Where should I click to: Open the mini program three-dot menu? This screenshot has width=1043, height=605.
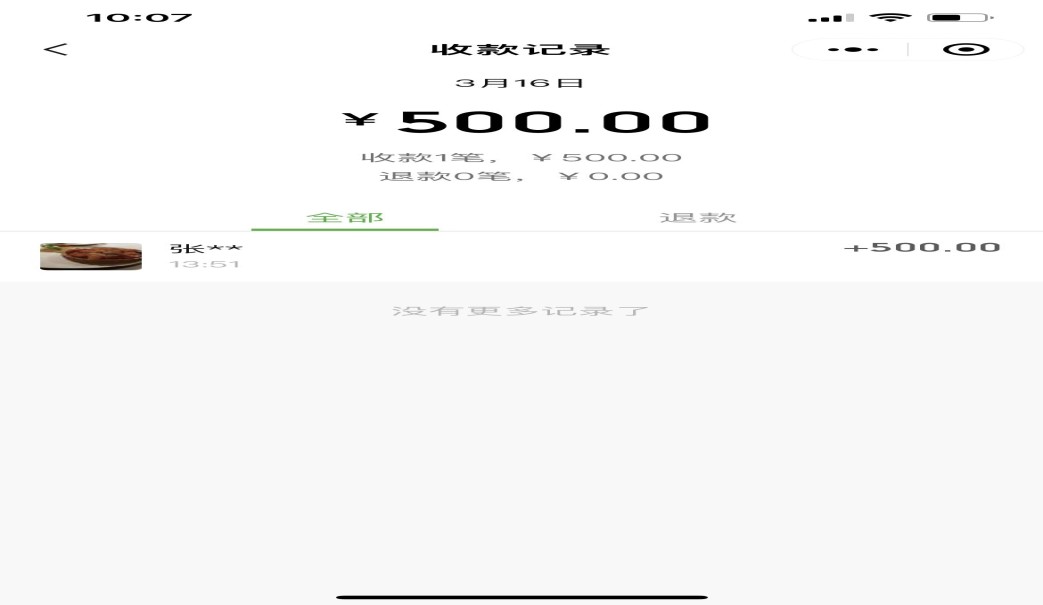click(853, 49)
